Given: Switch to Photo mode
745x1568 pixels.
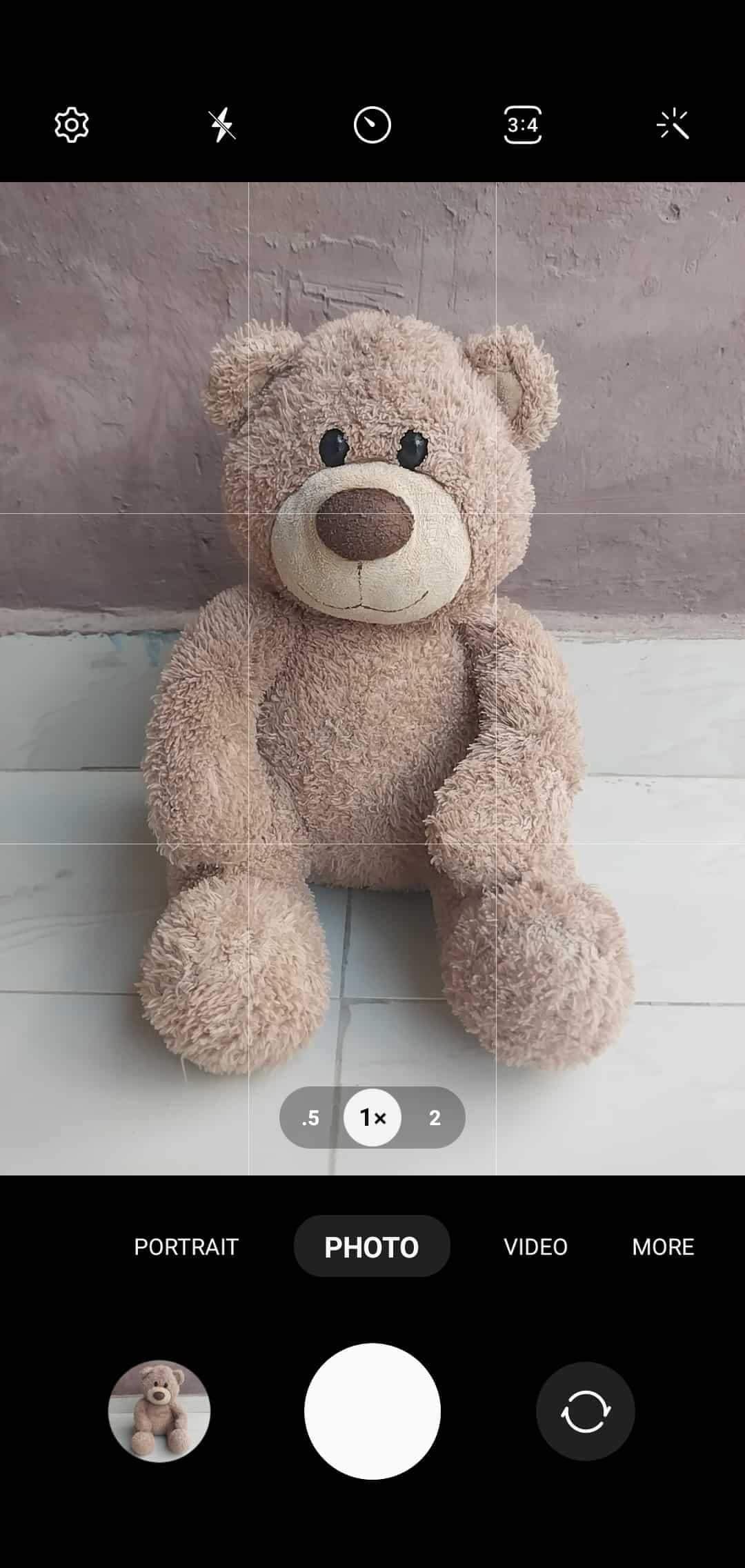Looking at the screenshot, I should [372, 1247].
